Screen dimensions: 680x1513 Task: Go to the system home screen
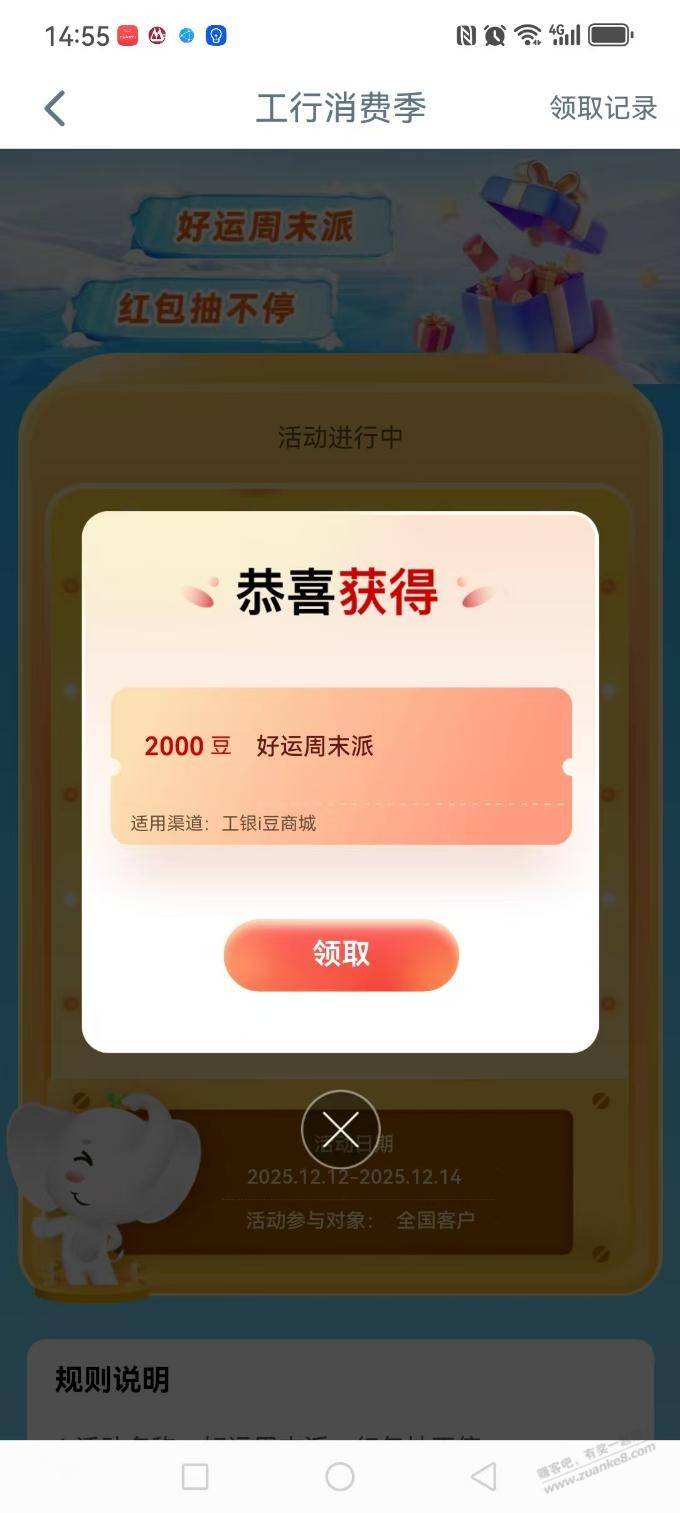tap(340, 1476)
